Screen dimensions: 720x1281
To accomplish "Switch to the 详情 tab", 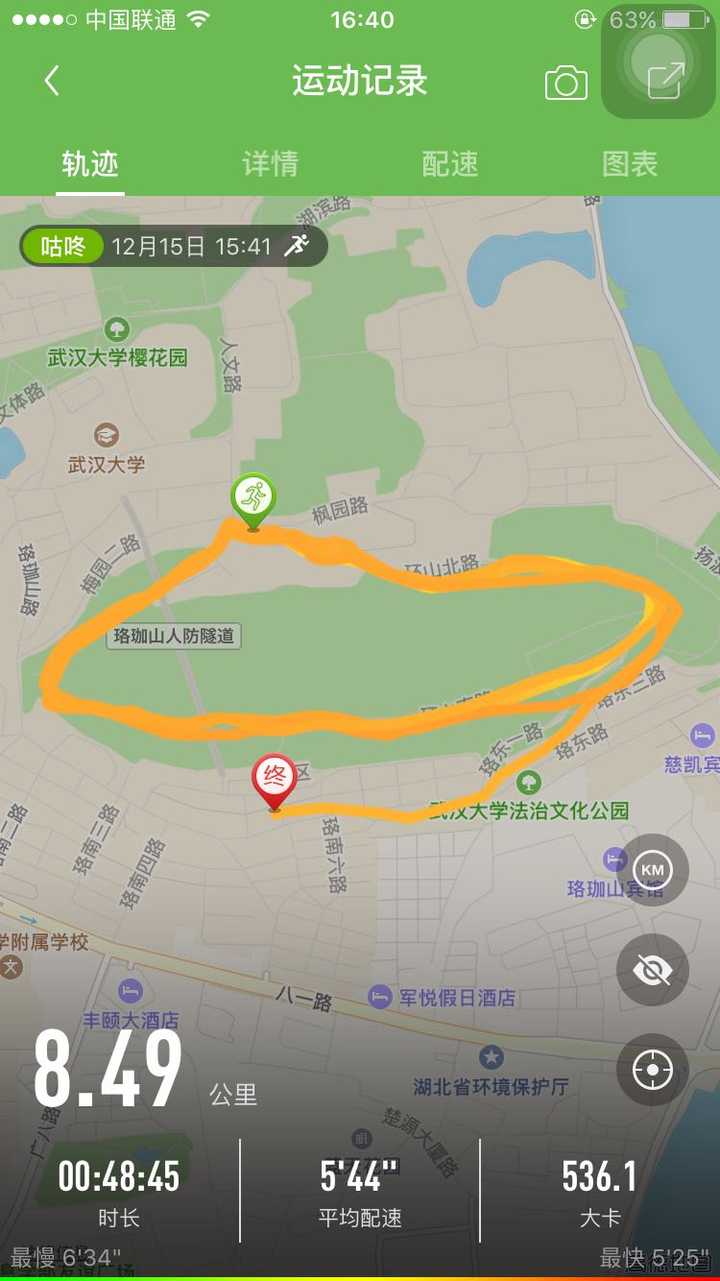I will [x=270, y=164].
